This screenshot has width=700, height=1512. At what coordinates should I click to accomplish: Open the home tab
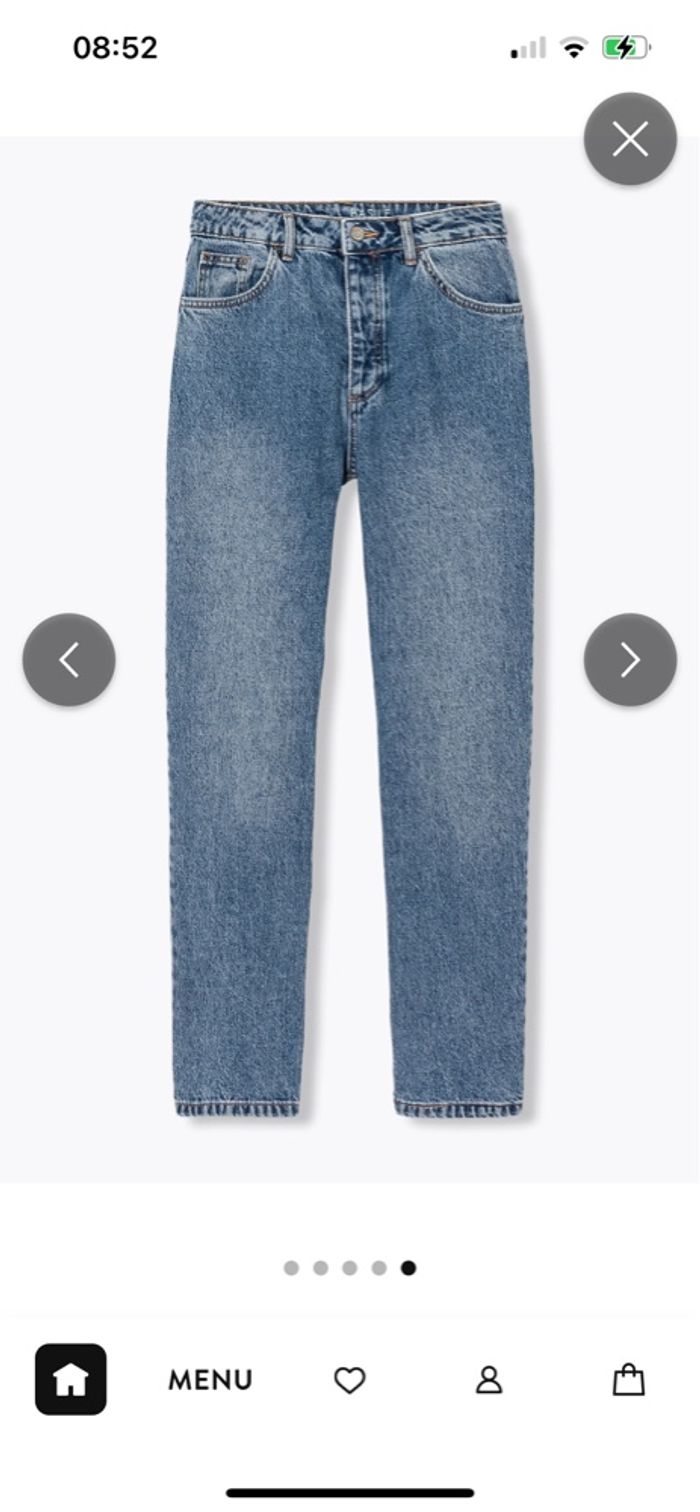click(x=71, y=1380)
